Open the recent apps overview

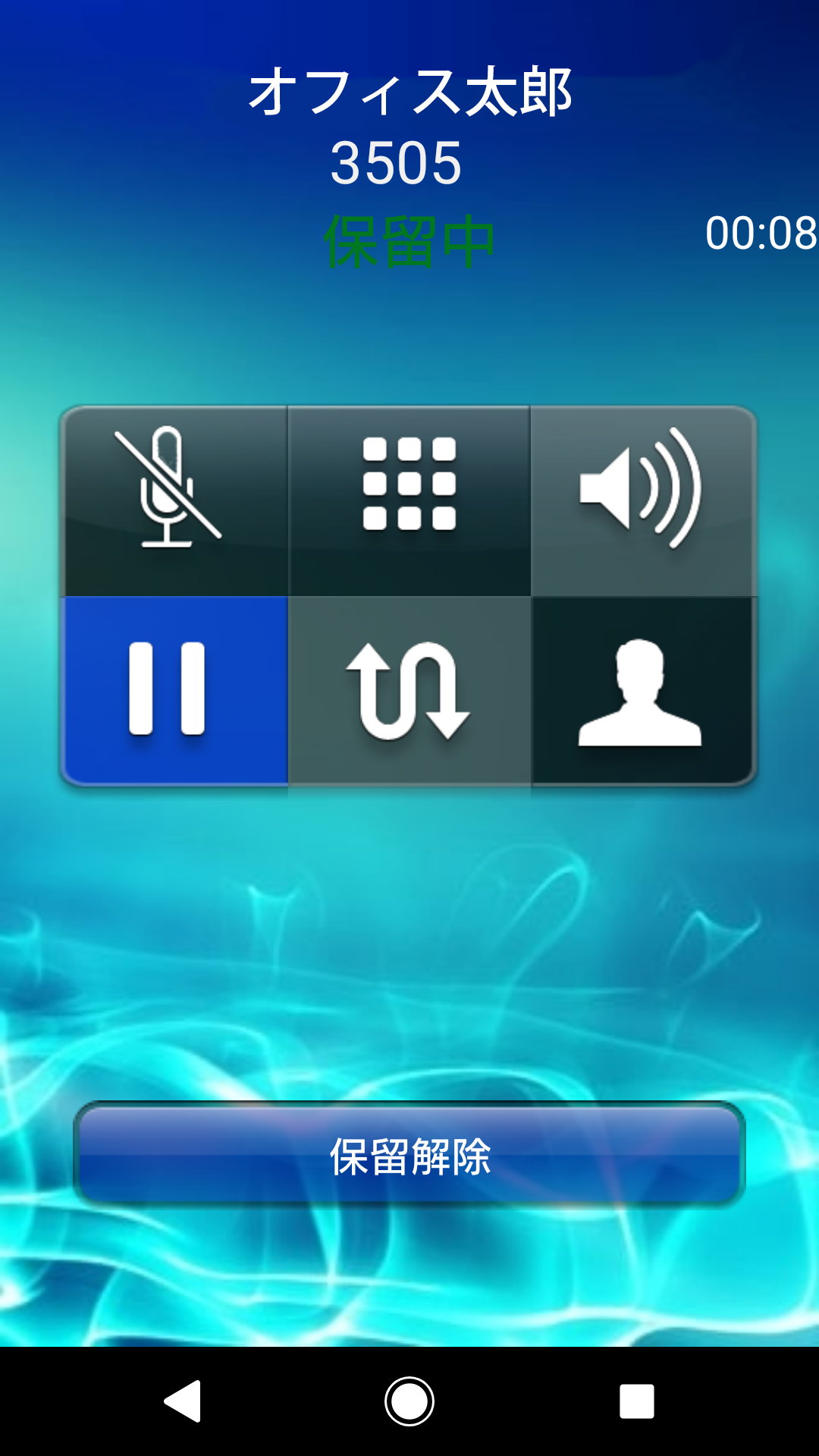pyautogui.click(x=636, y=1401)
